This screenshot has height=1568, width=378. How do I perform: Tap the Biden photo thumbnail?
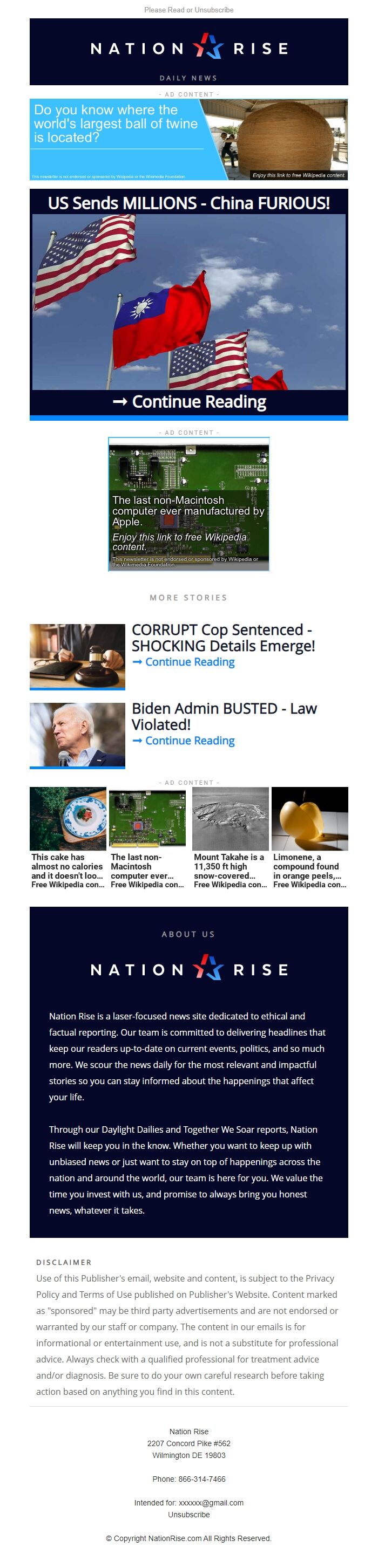[77, 735]
